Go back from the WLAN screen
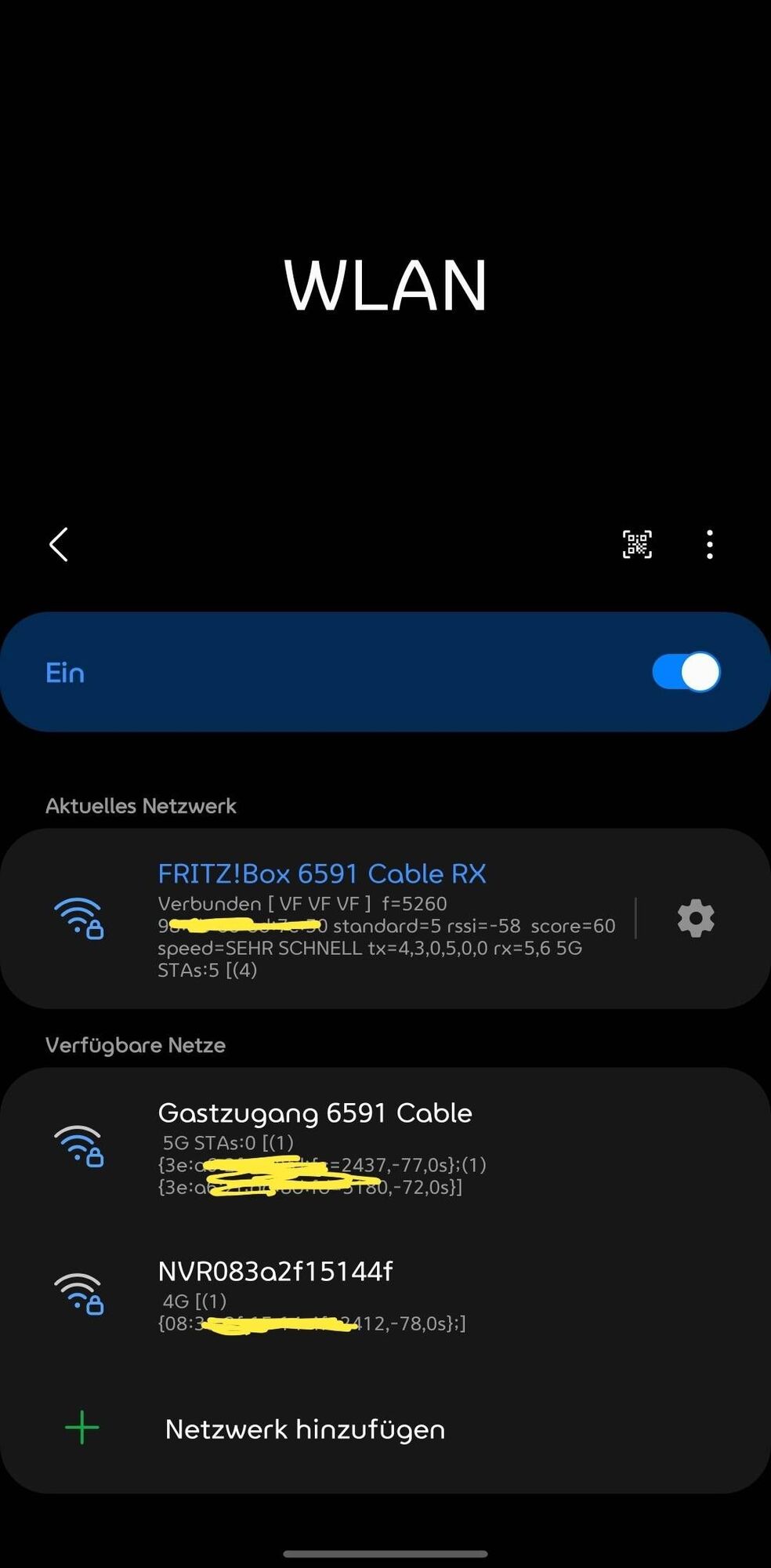The image size is (771, 1568). [59, 544]
